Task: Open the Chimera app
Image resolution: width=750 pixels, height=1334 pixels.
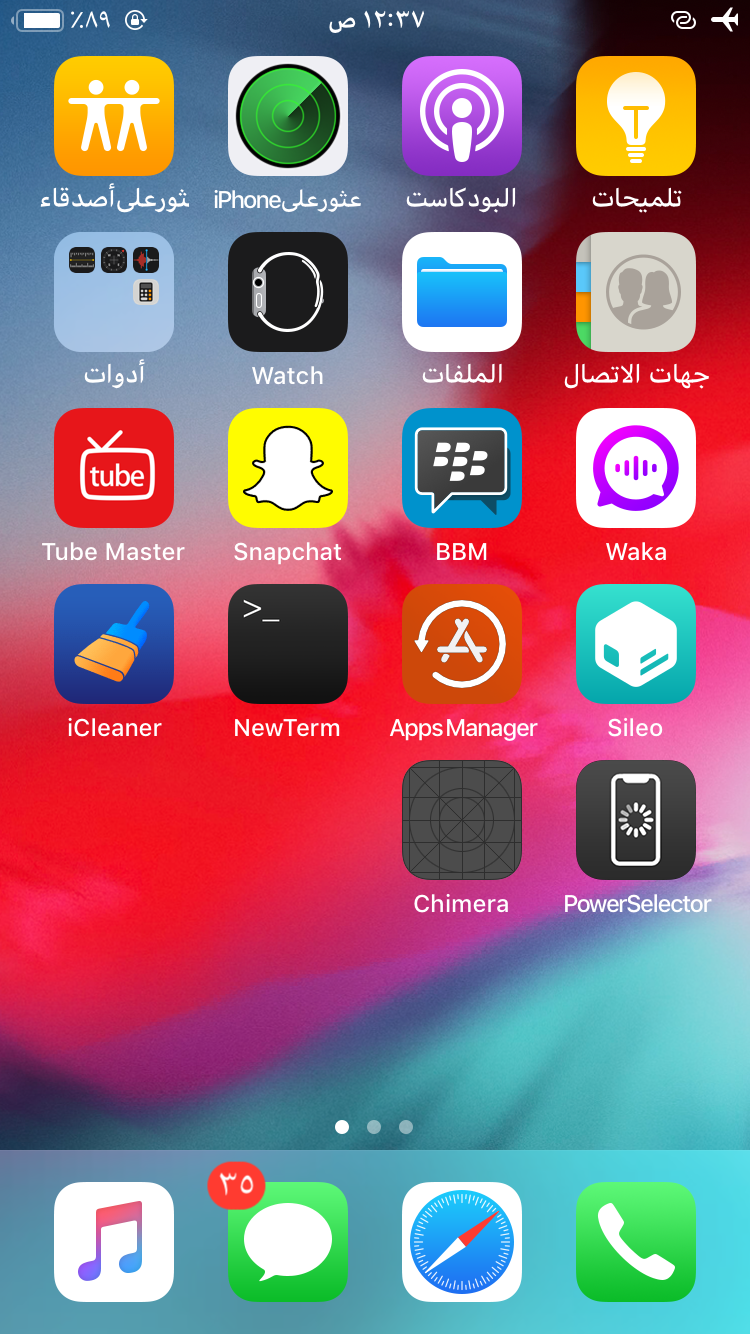Action: pos(462,820)
